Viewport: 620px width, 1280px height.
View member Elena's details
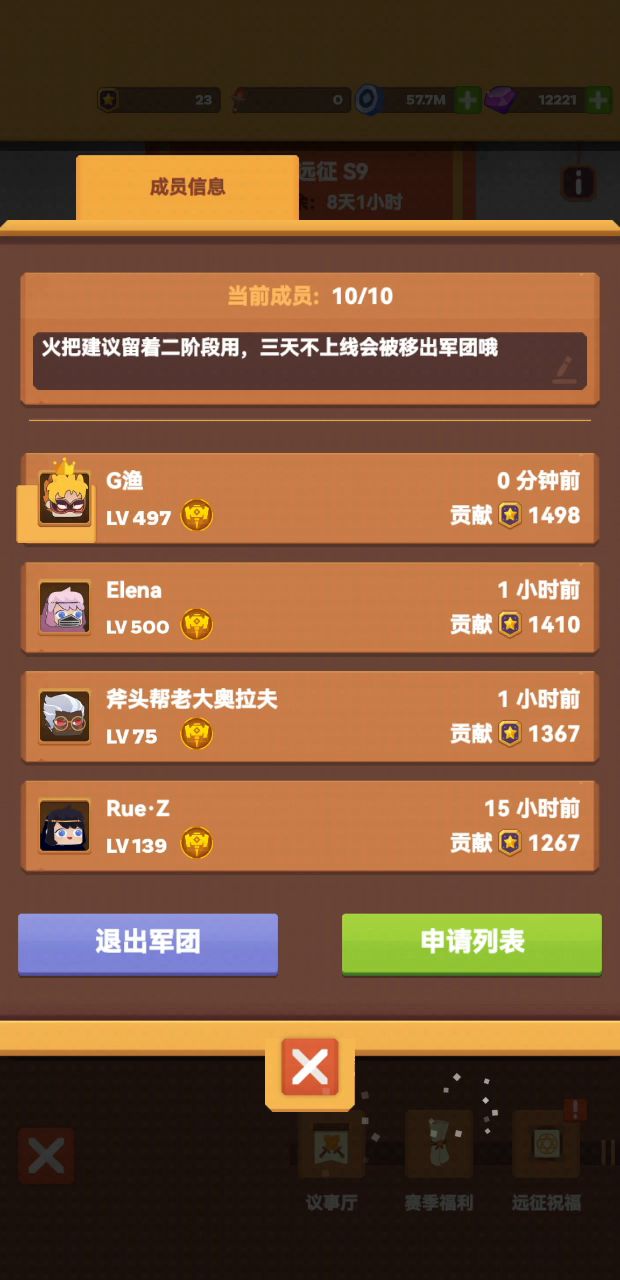310,607
